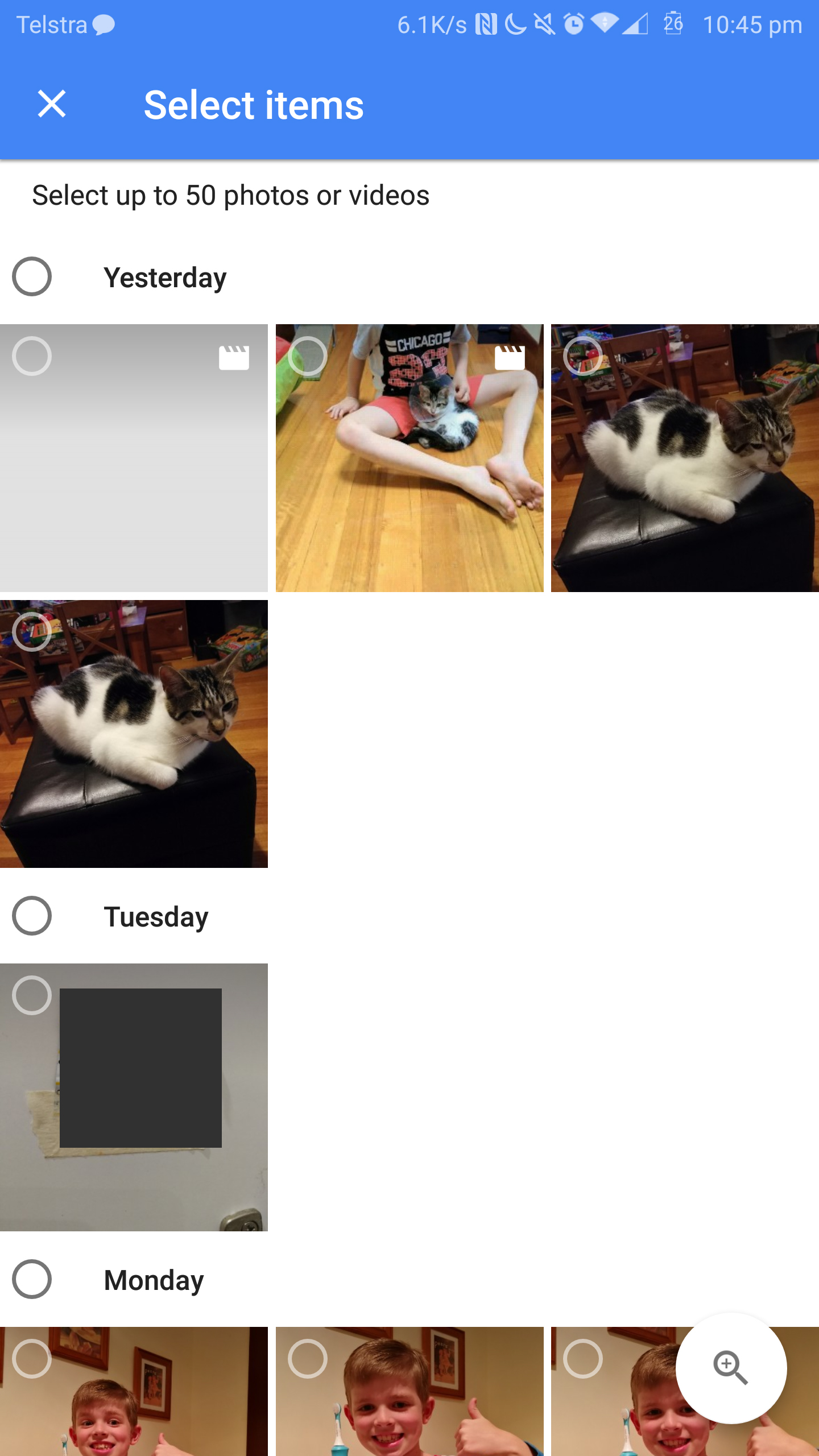Select all photos from Yesterday
The image size is (819, 1456).
coord(32,277)
